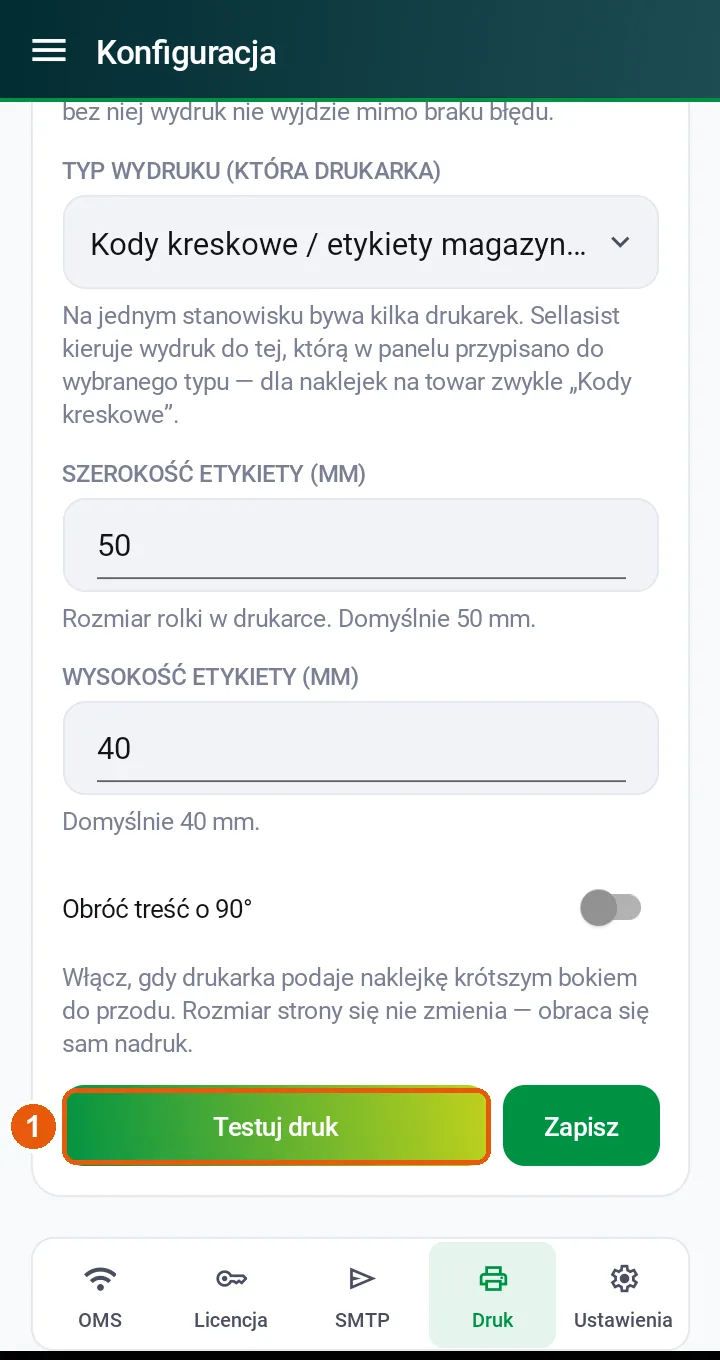Open the hamburger drawer menu
Screen dimensions: 720x1360
pyautogui.click(x=49, y=51)
